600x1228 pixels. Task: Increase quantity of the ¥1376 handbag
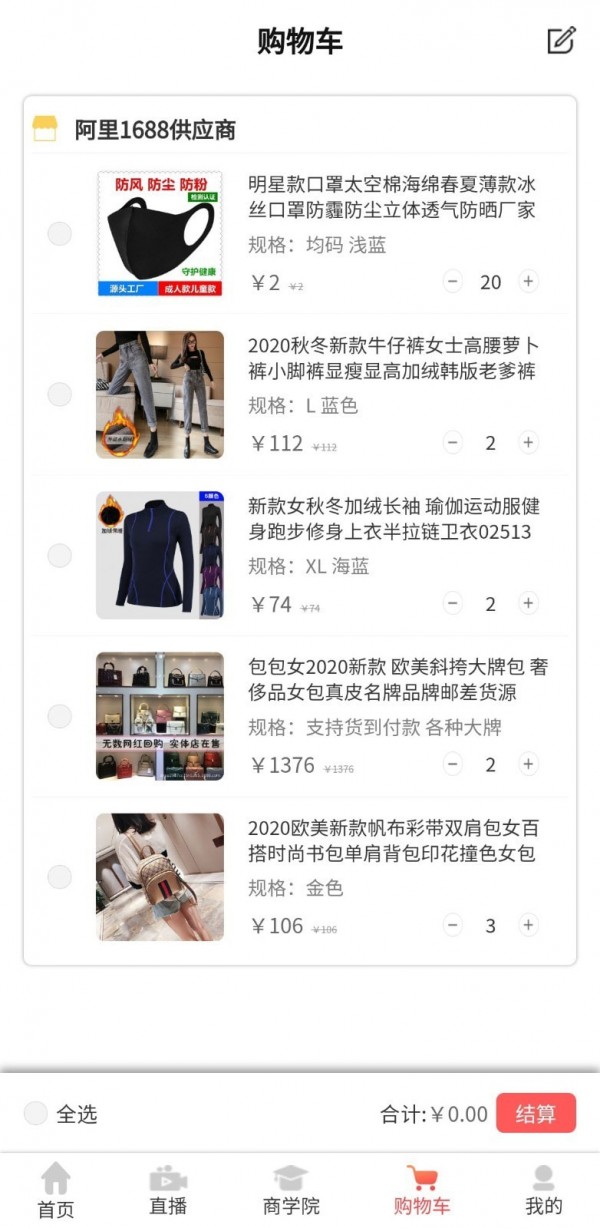click(528, 764)
